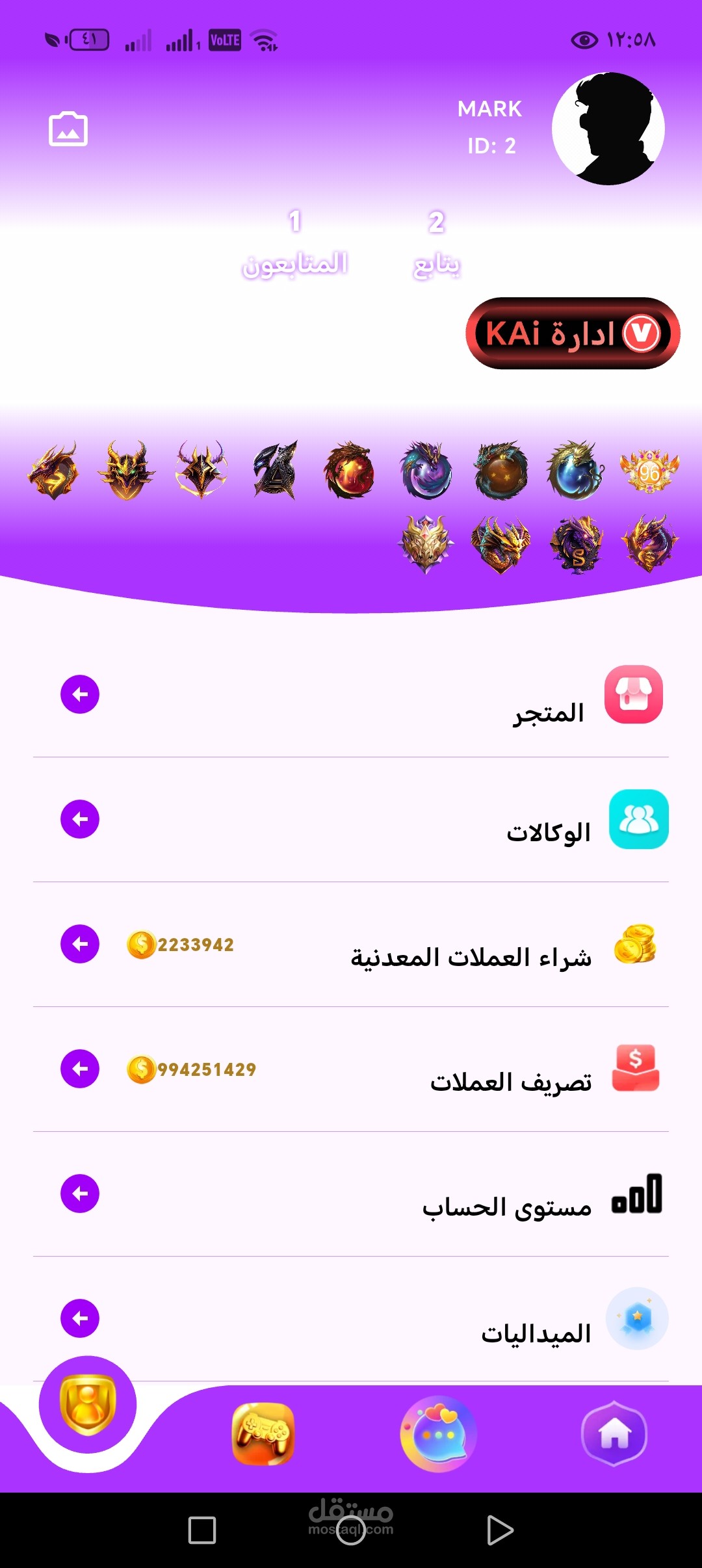Select the profile shield tab
Screen dimensions: 702x1568
[x=88, y=1404]
